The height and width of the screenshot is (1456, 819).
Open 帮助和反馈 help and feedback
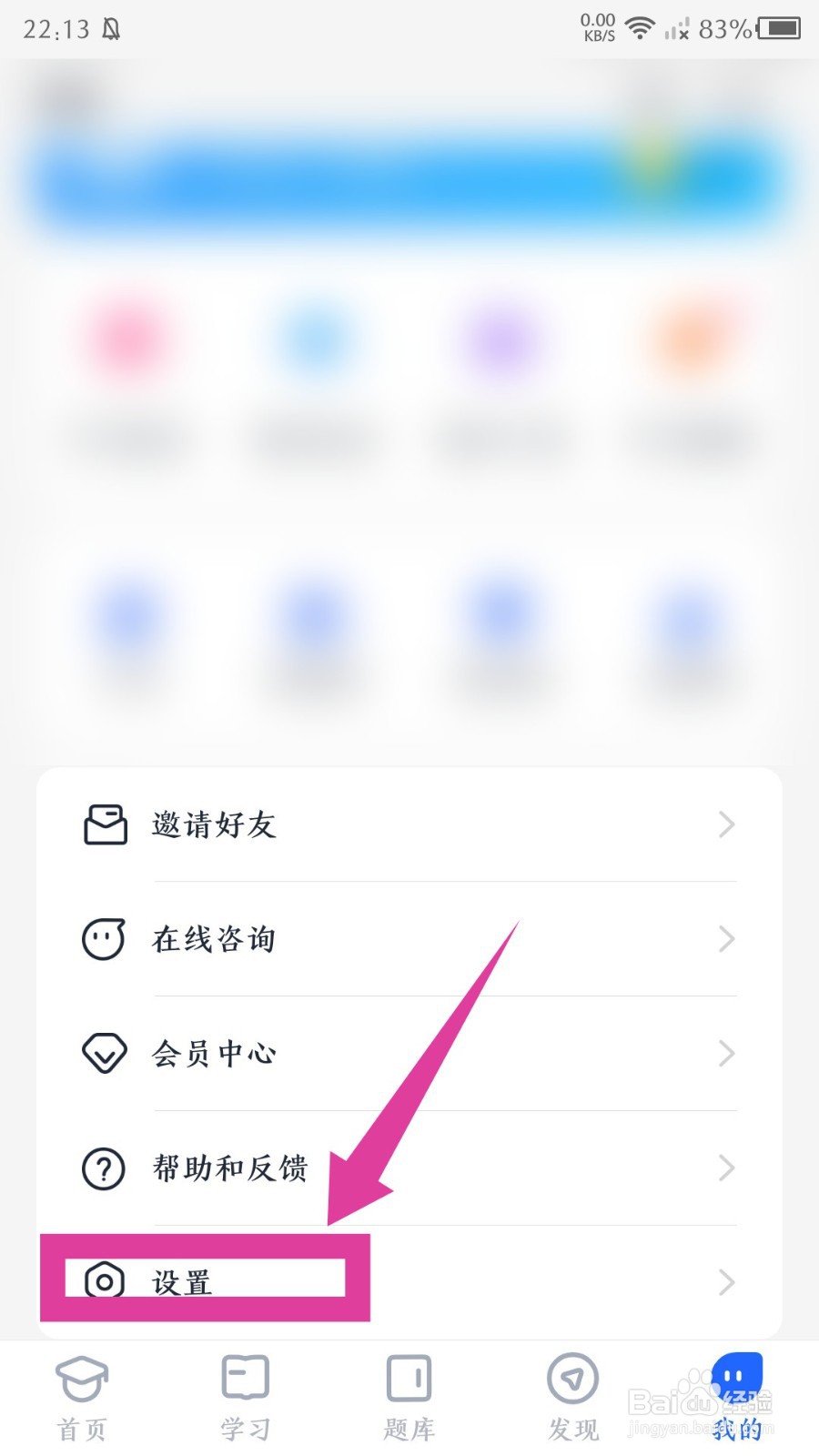pos(409,1168)
